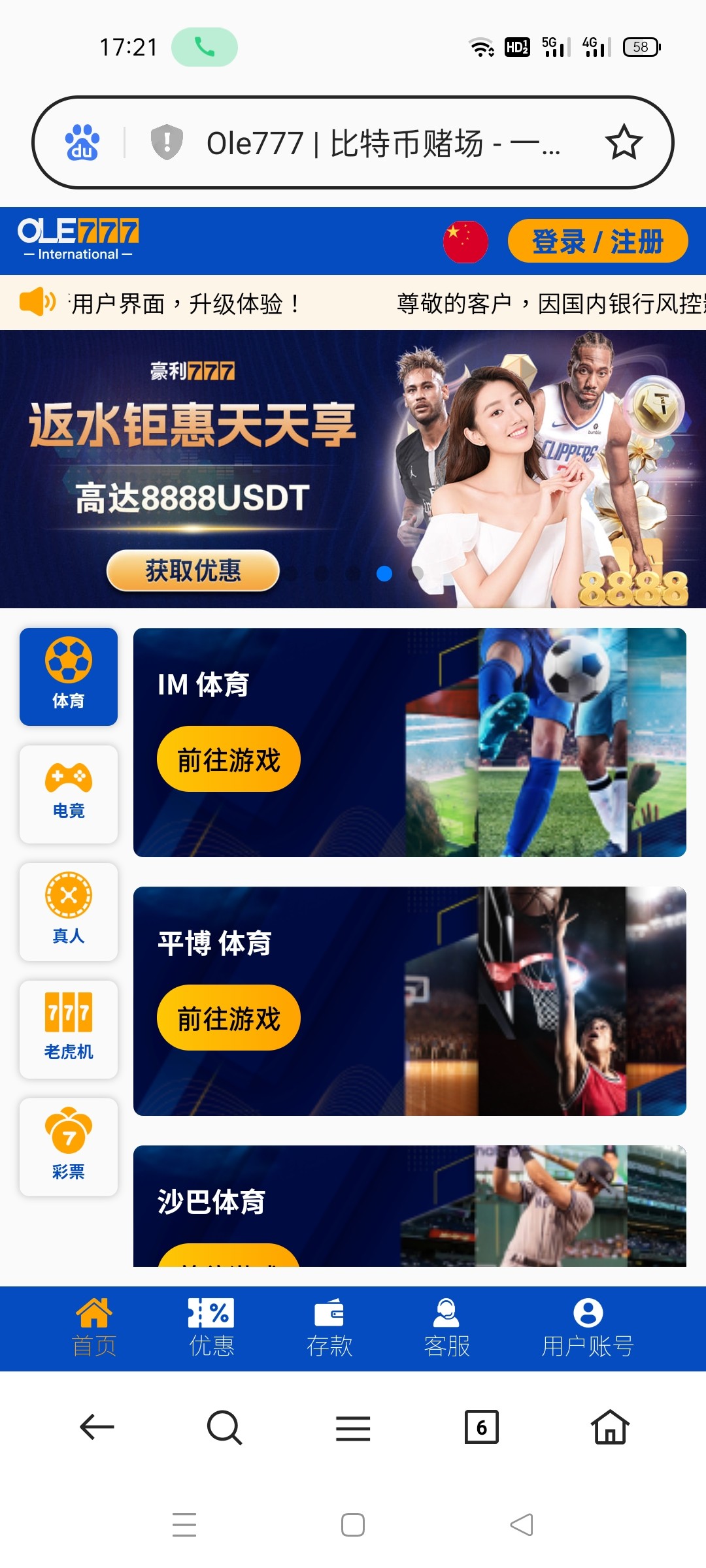
Task: Switch to the 存款 deposit tab
Action: pos(329,1328)
